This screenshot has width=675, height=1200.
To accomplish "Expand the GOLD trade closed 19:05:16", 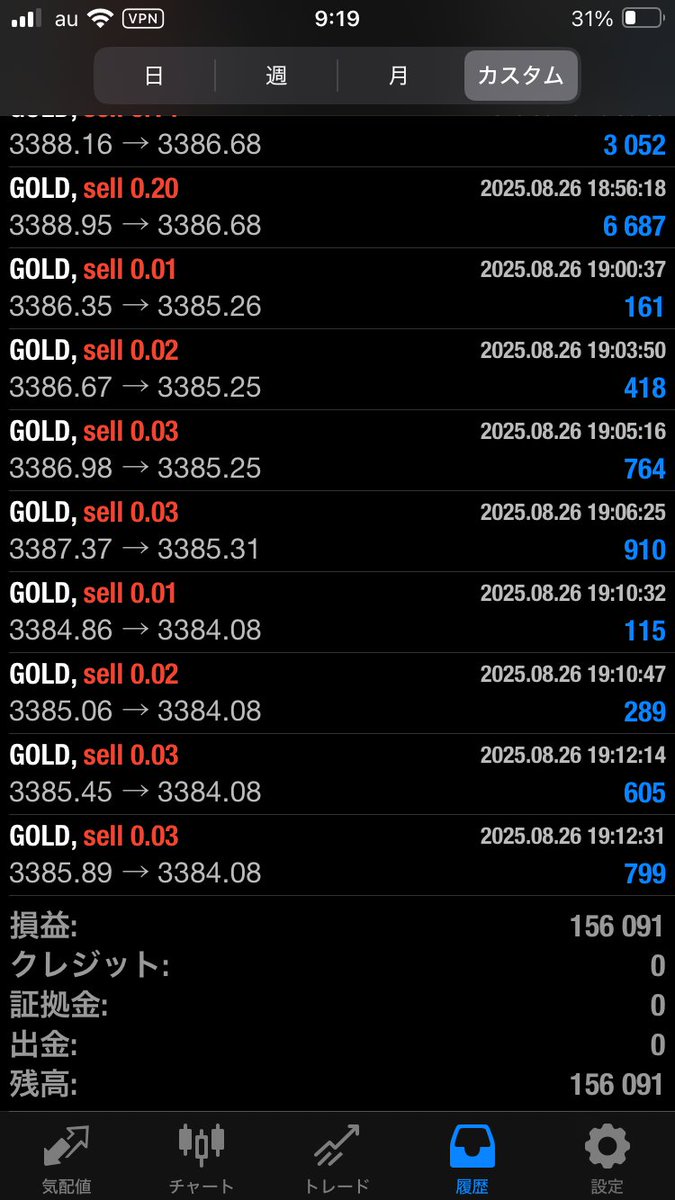I will coord(337,450).
